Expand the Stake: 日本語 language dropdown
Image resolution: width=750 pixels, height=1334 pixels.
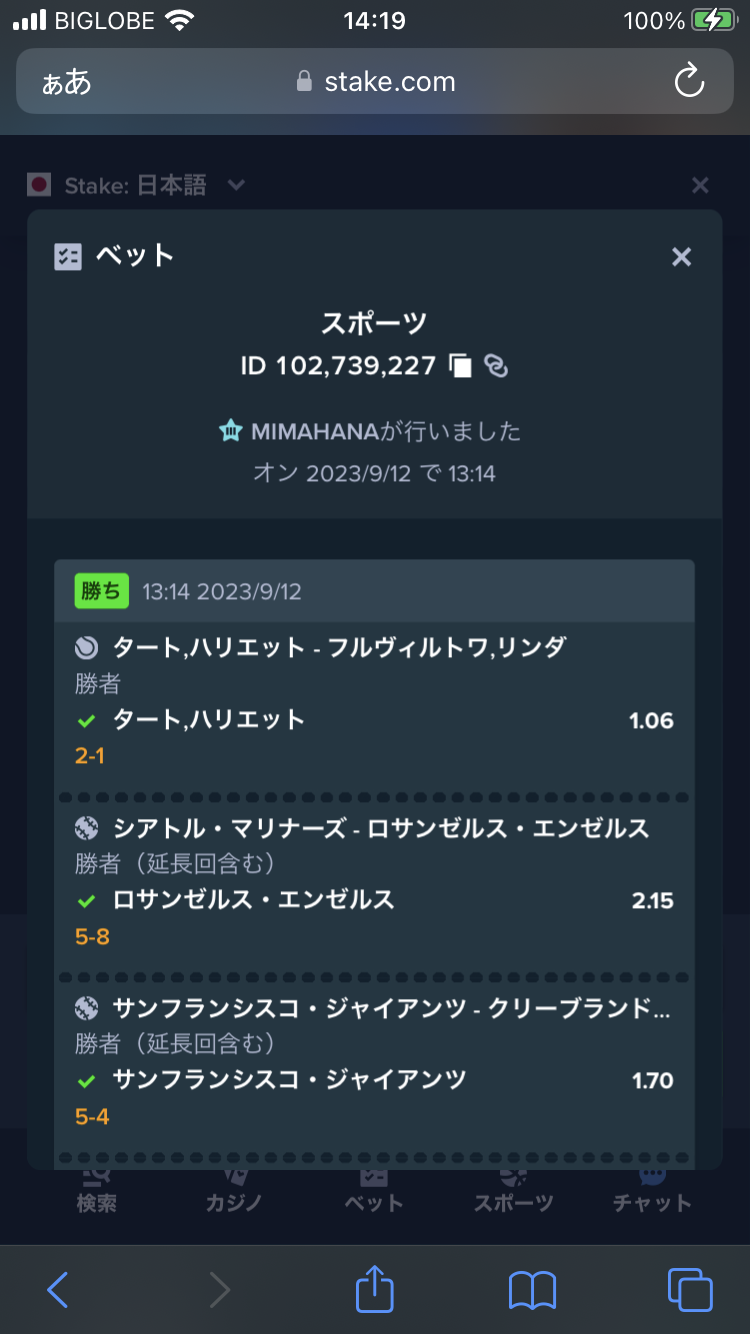pyautogui.click(x=236, y=185)
